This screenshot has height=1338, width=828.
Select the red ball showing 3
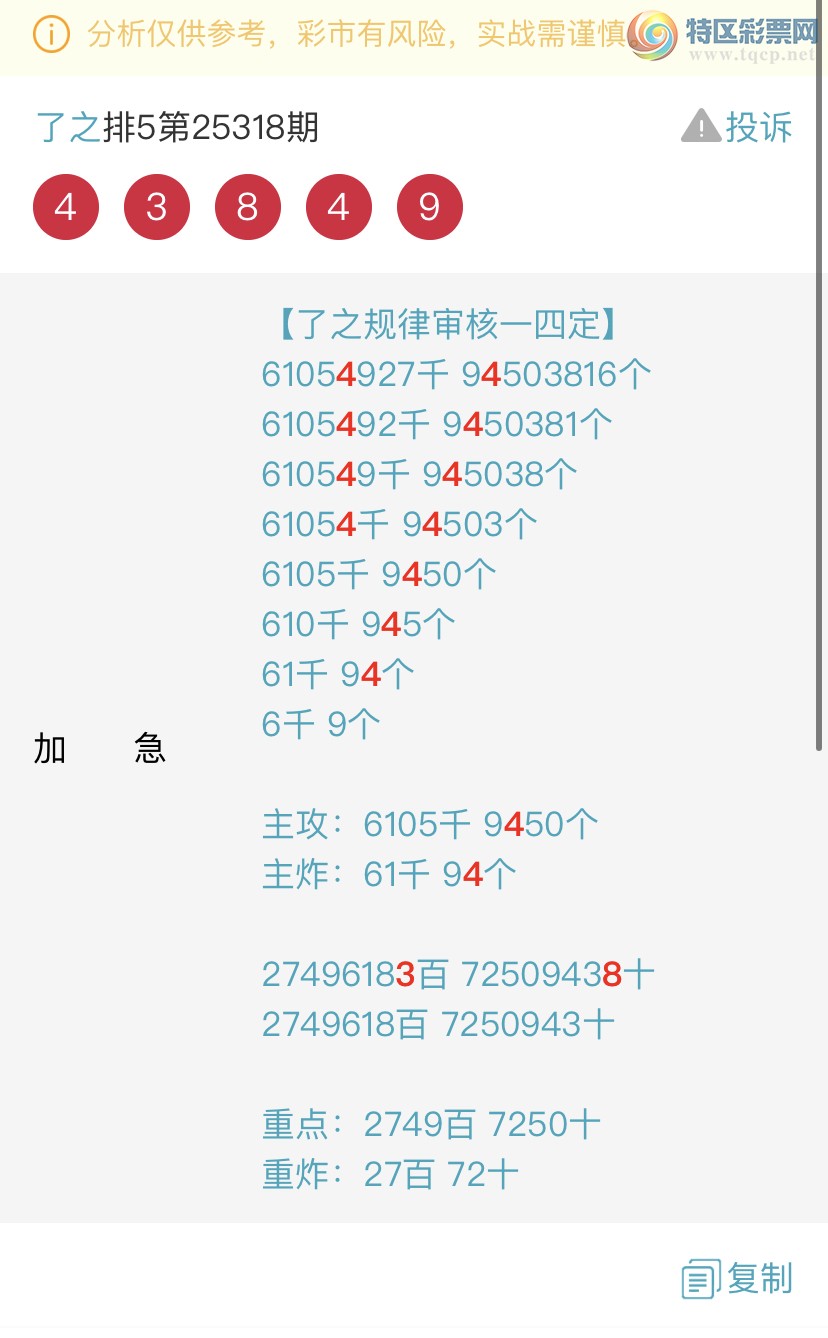157,206
